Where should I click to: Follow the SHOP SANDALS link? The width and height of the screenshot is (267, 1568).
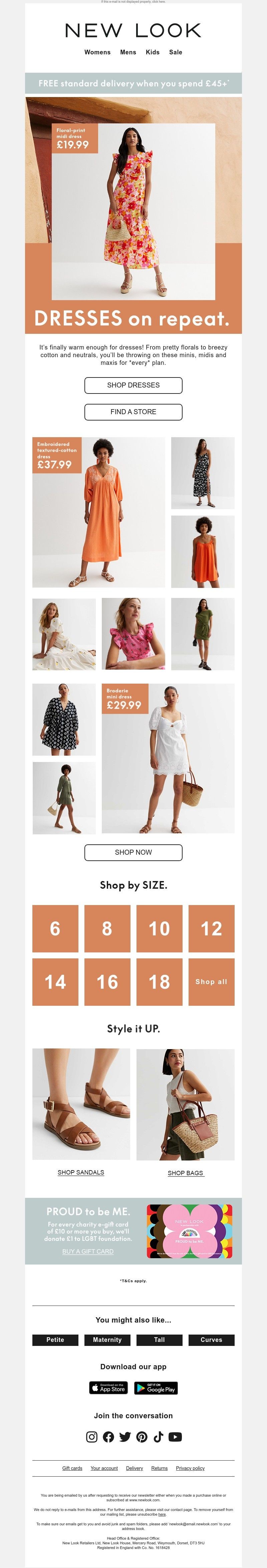(x=81, y=1172)
